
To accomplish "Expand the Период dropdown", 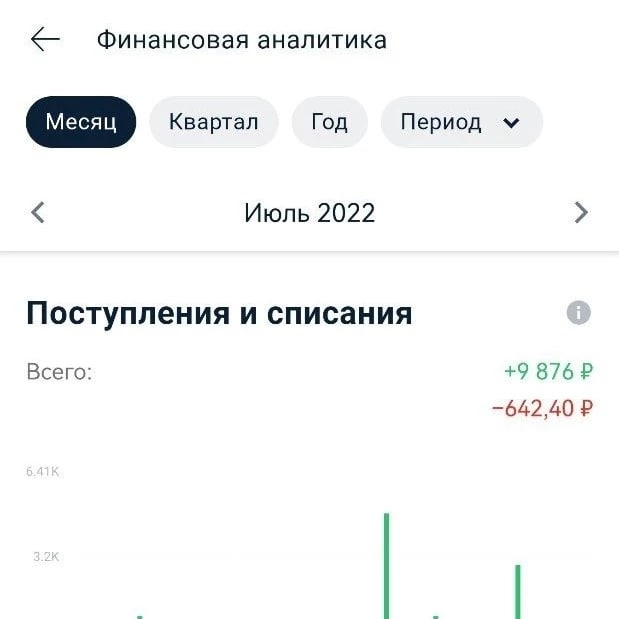I will 461,122.
